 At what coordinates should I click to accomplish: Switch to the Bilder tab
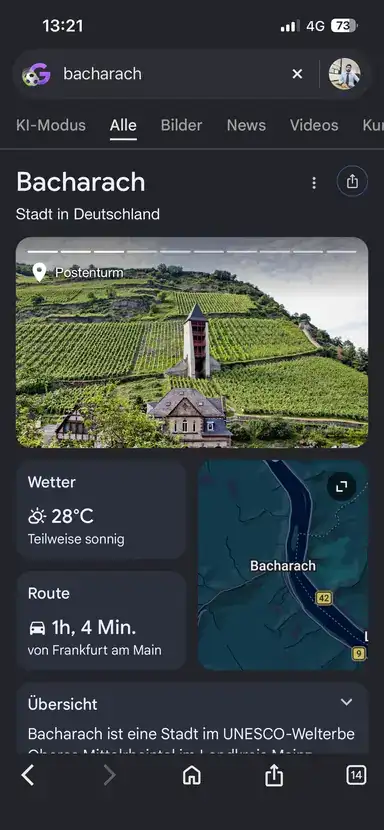pos(182,125)
